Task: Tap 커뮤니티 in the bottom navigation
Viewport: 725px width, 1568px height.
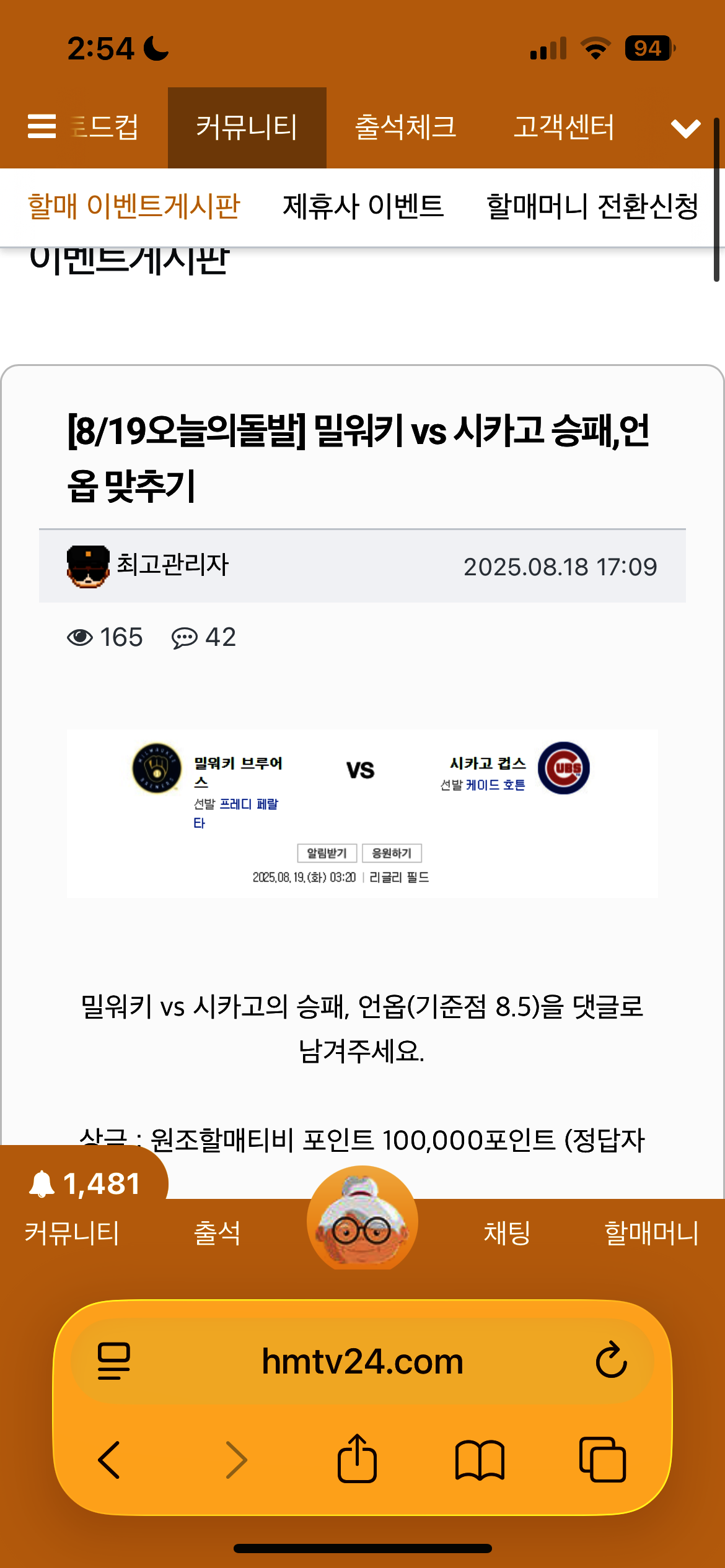Action: (x=72, y=1233)
